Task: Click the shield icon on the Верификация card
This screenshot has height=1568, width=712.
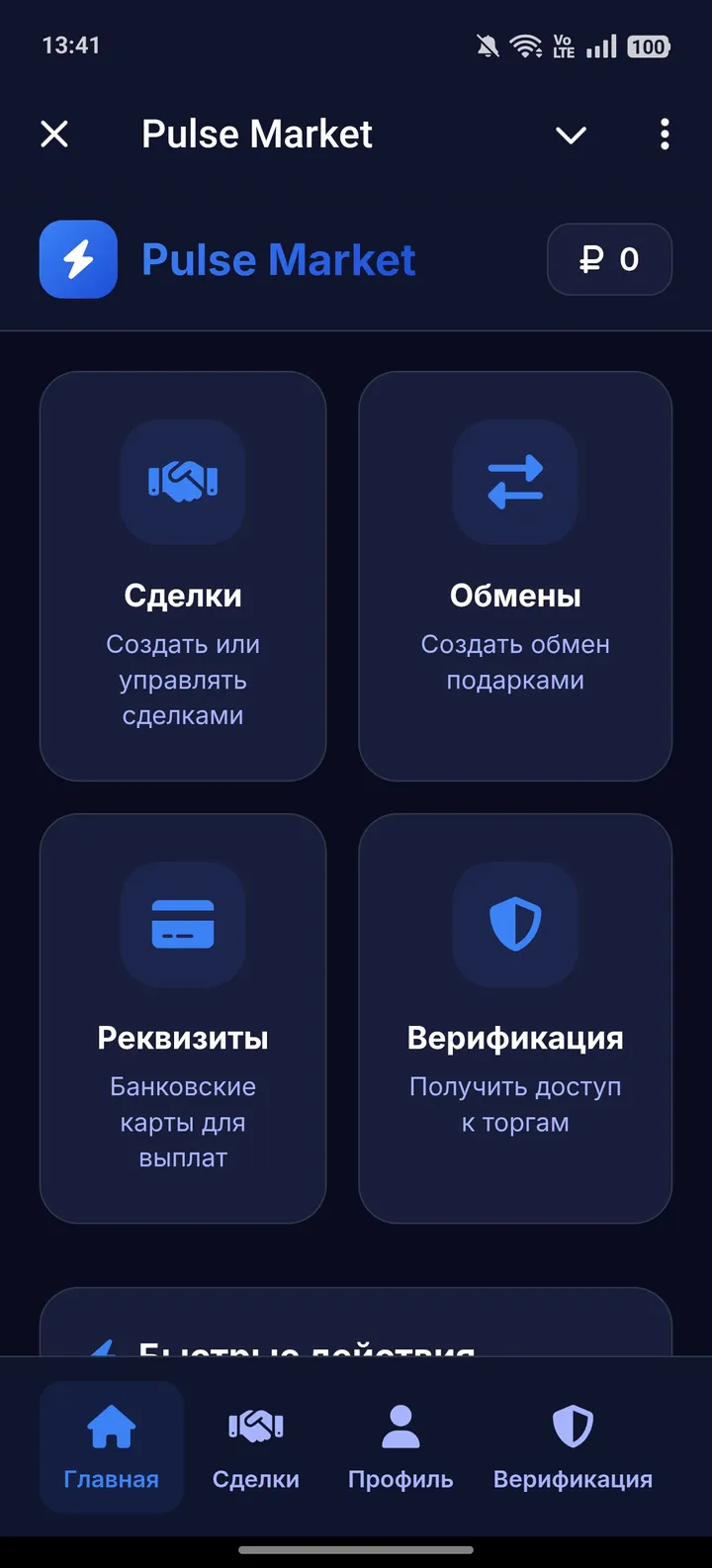Action: [514, 923]
